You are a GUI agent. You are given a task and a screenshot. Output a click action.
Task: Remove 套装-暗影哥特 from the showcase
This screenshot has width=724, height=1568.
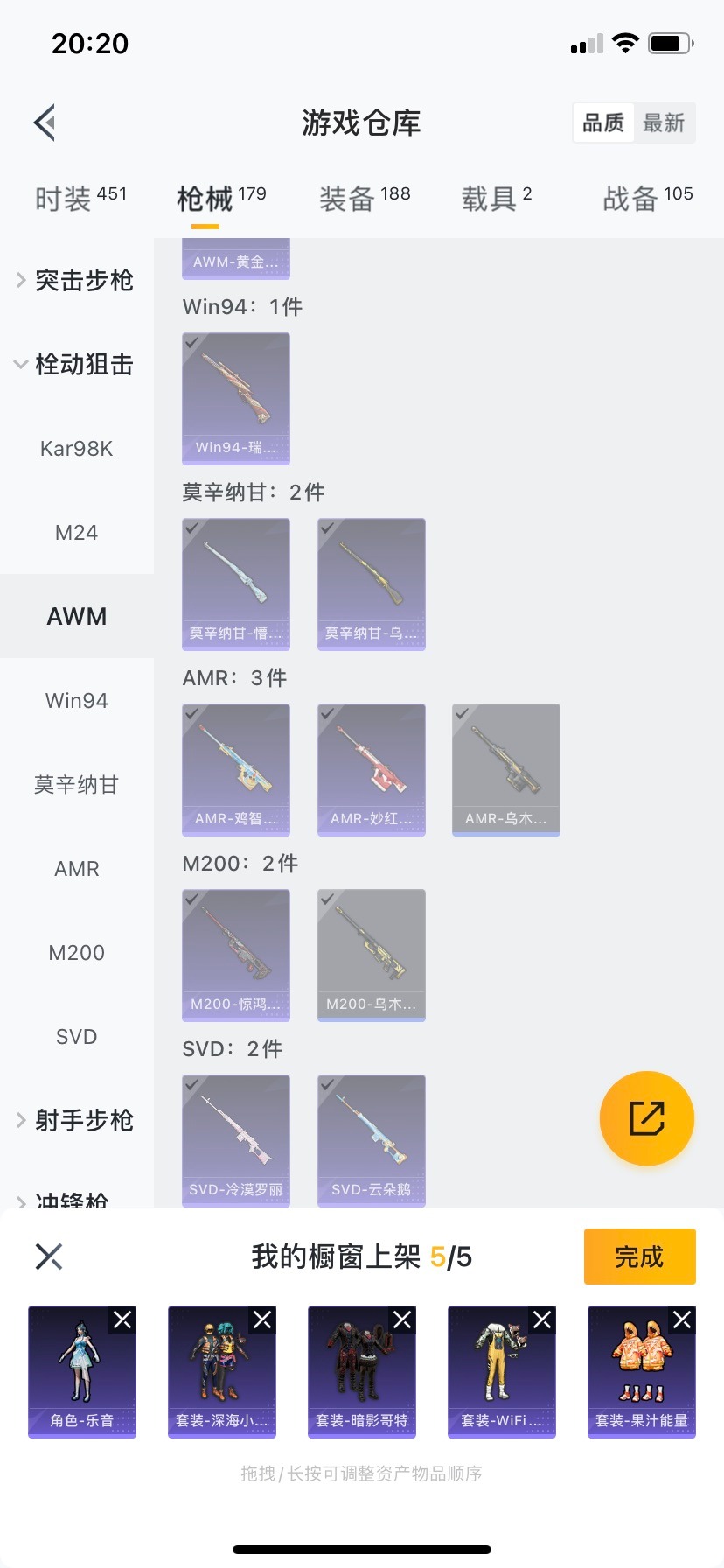(402, 1319)
